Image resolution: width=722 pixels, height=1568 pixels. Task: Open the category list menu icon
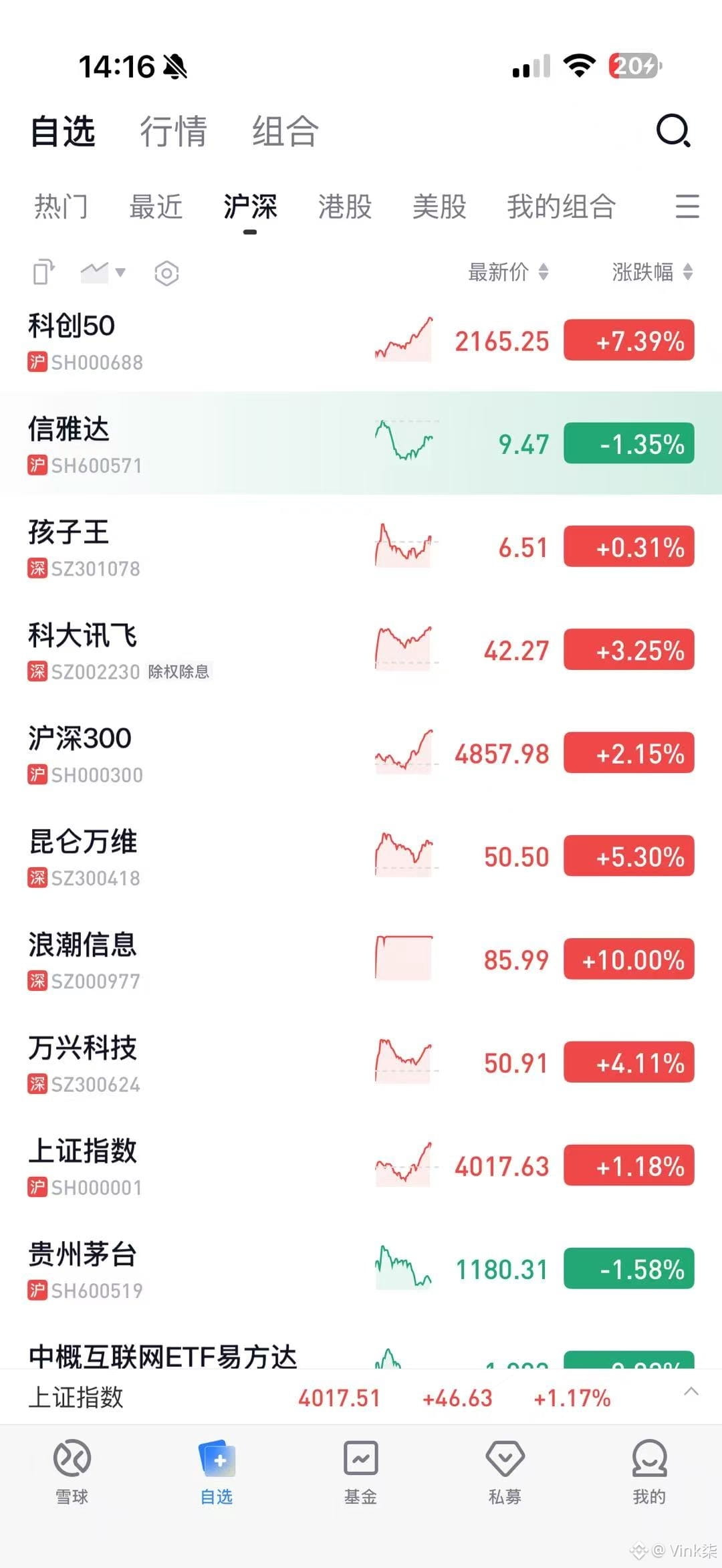[687, 207]
